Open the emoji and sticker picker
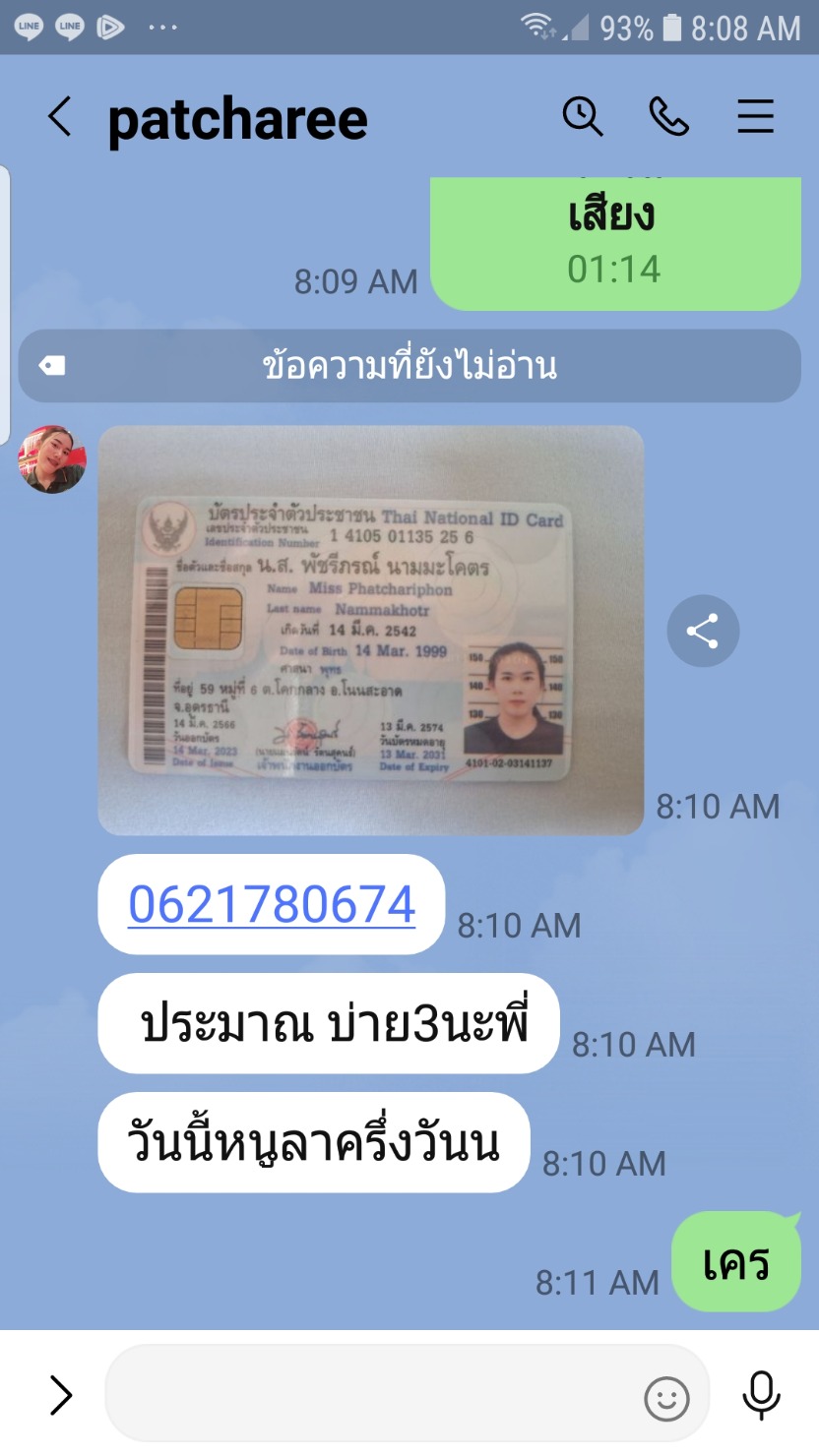The height and width of the screenshot is (1456, 819). 665,1395
